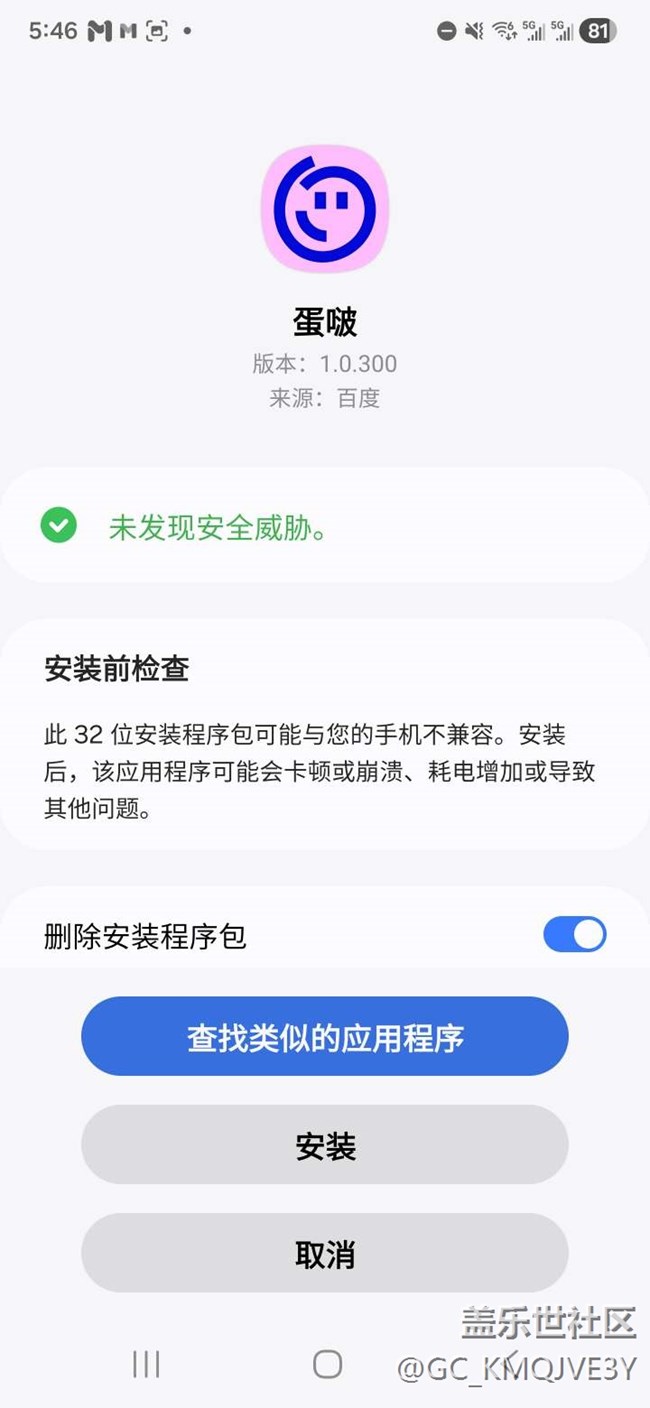The width and height of the screenshot is (650, 1408).
Task: Install the app via 安装
Action: click(325, 1146)
